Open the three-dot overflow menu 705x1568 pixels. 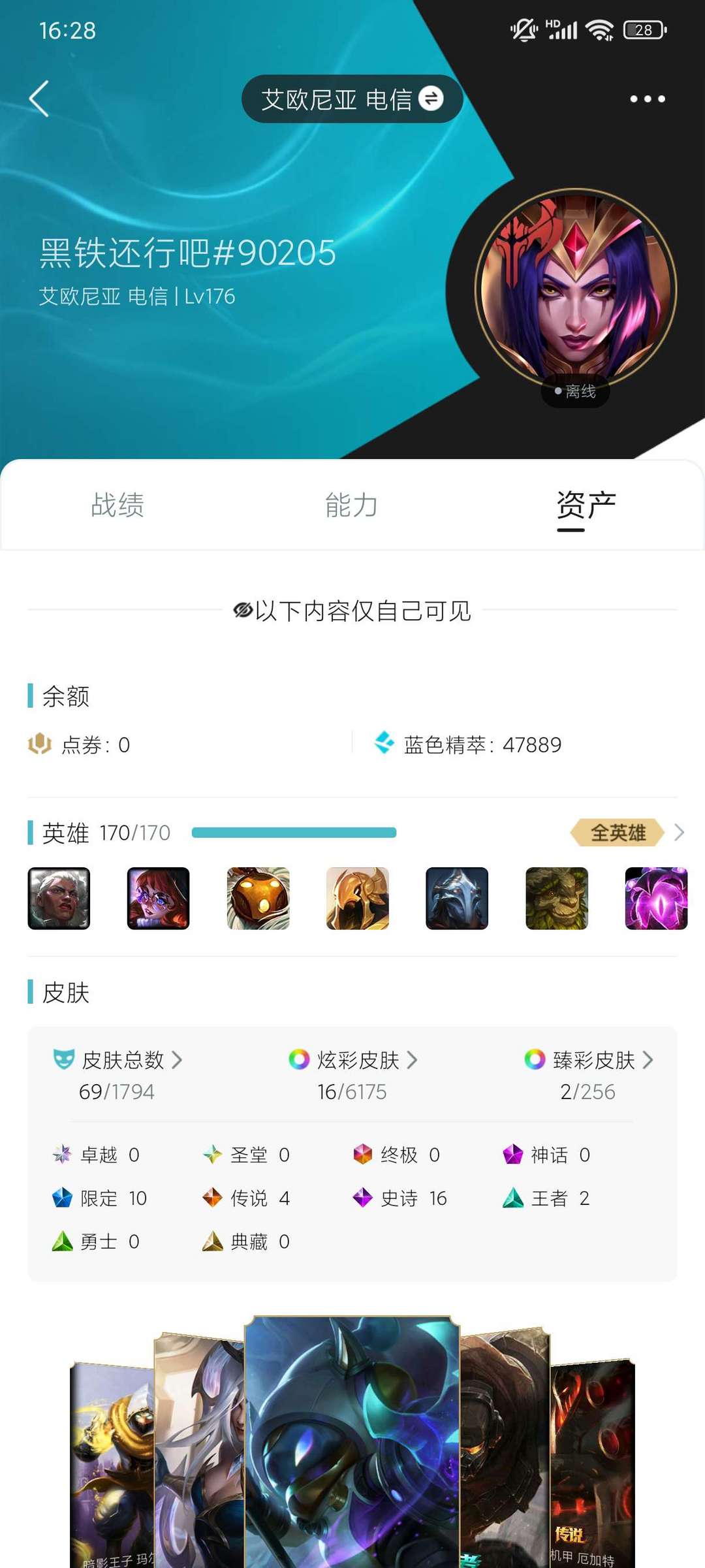click(x=647, y=99)
